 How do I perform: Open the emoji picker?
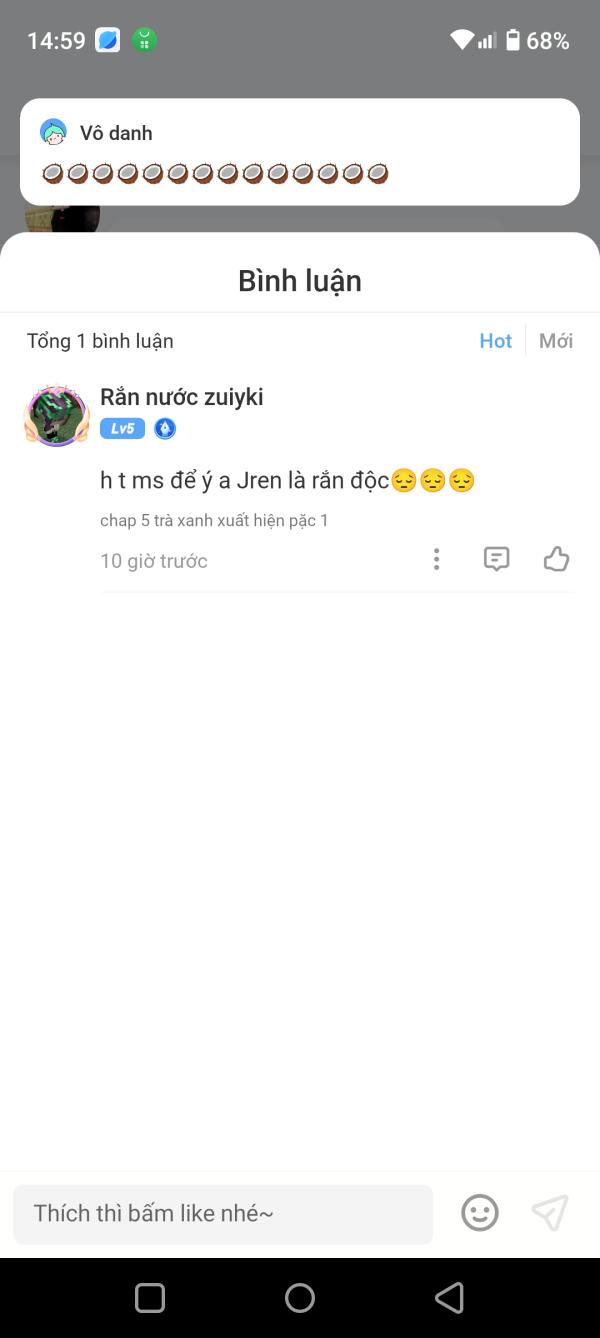(x=480, y=1213)
